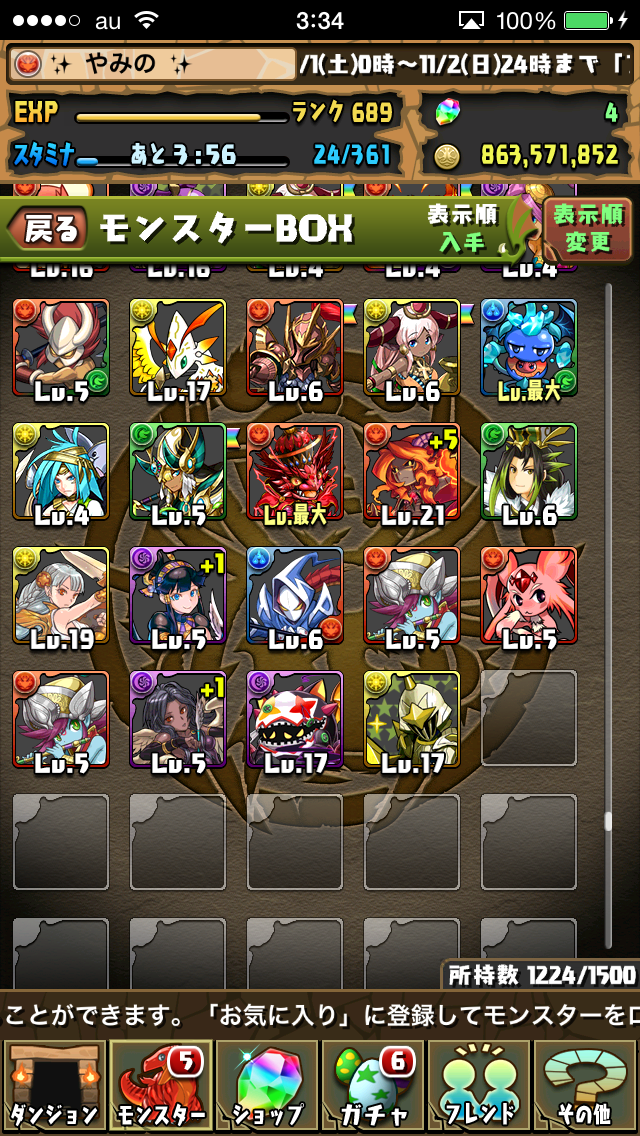Select the blue ice monster at Lv.最大

[x=529, y=348]
